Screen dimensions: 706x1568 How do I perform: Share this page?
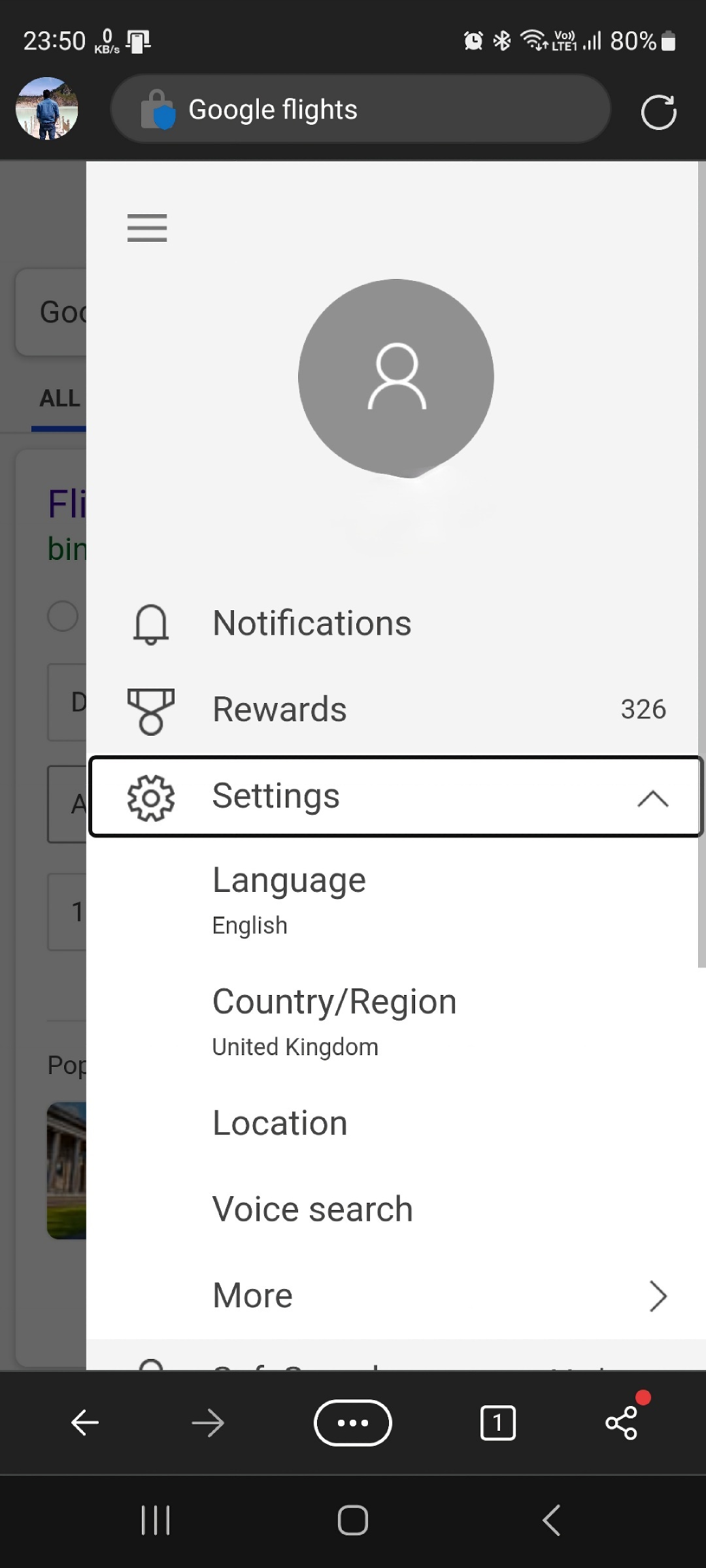click(x=621, y=1423)
